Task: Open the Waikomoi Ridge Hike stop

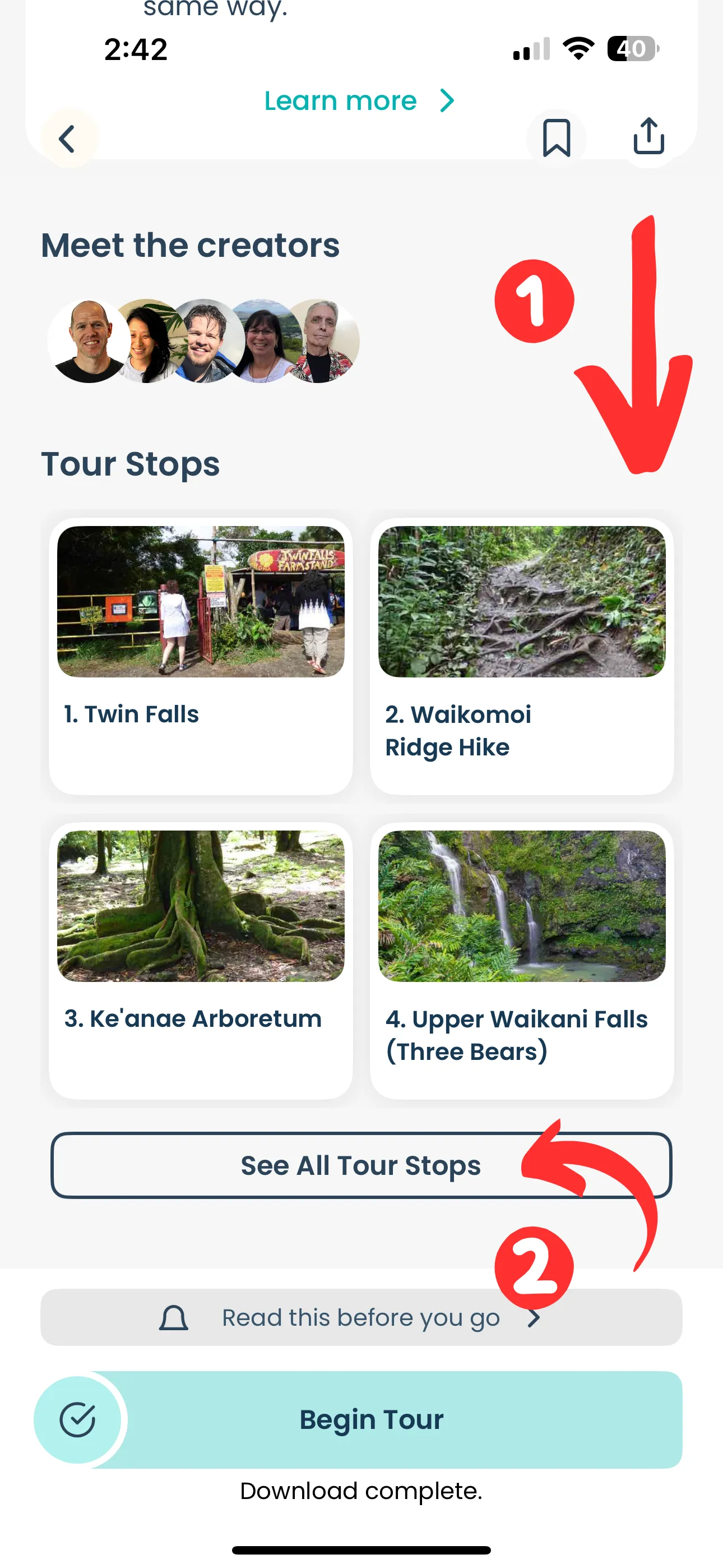Action: tap(522, 656)
